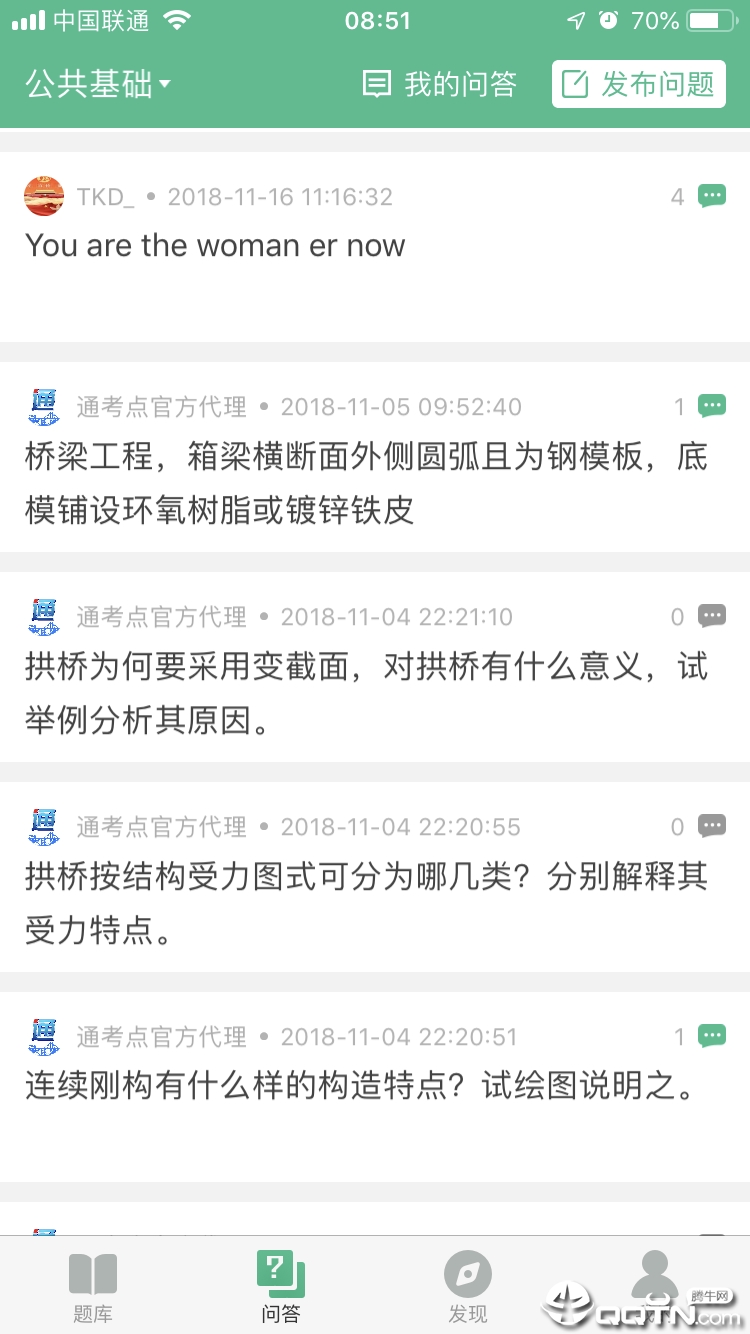This screenshot has width=750, height=1334.
Task: Switch to the 发现 tab
Action: click(468, 1287)
